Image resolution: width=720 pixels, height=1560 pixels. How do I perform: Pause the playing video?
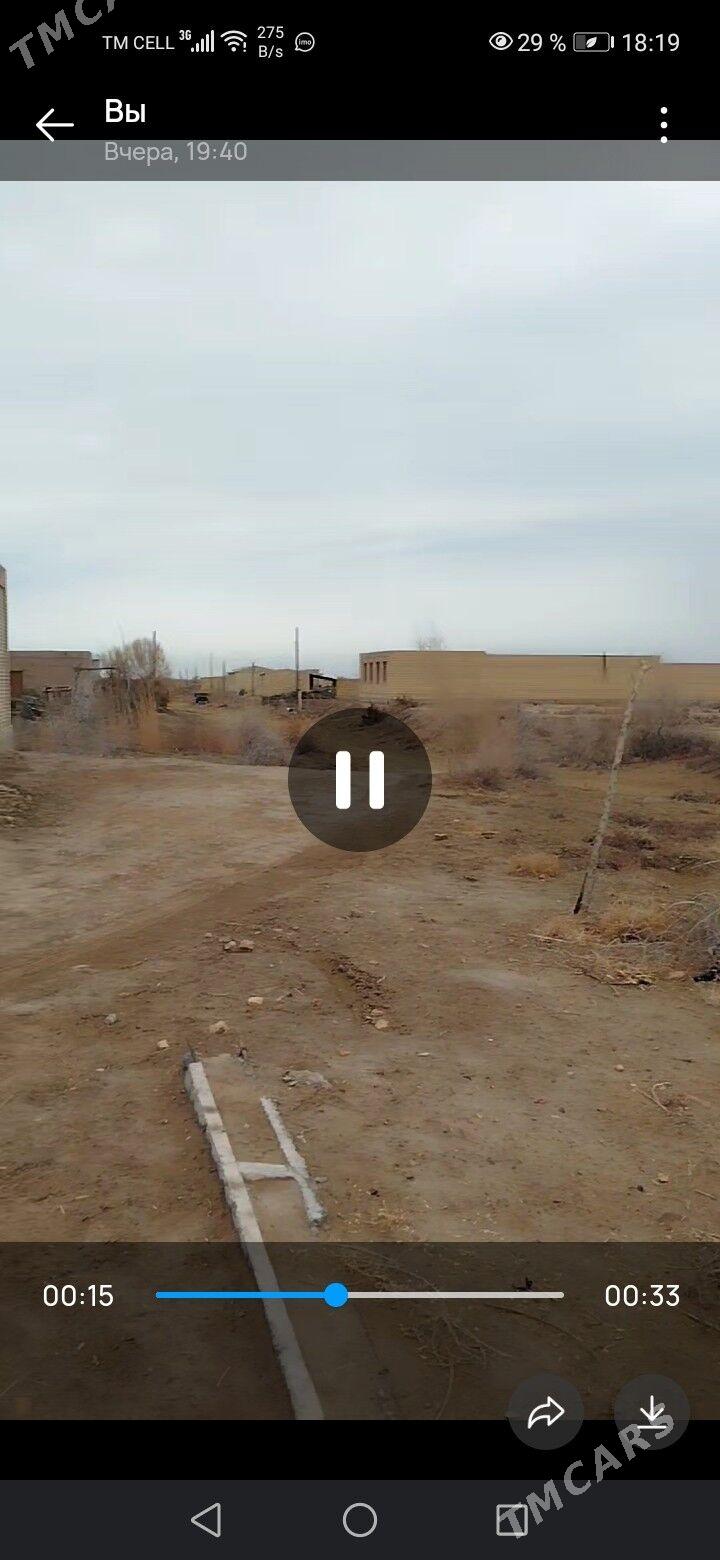point(360,779)
